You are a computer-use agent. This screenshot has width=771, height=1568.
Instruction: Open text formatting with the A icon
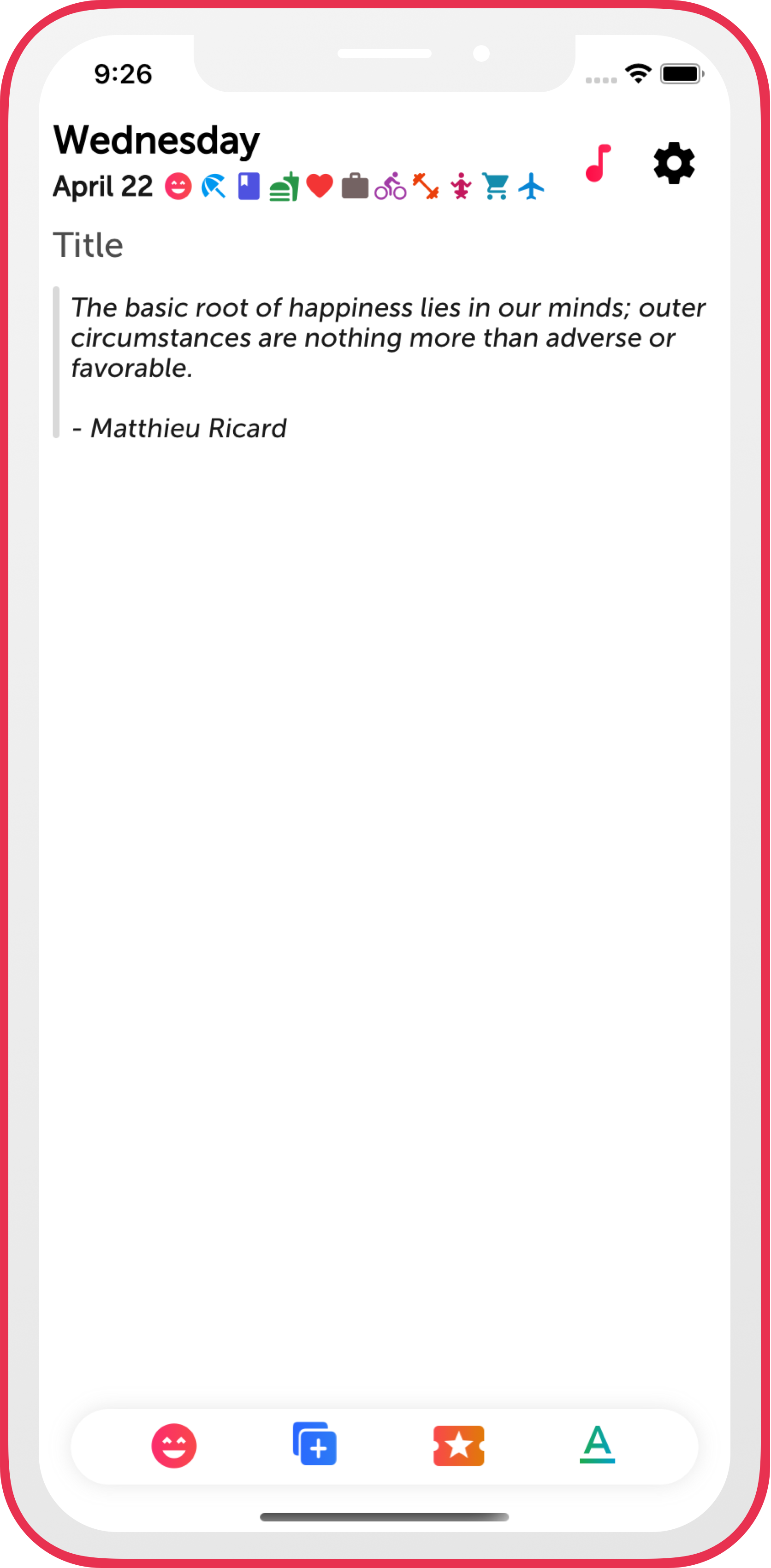click(597, 1444)
